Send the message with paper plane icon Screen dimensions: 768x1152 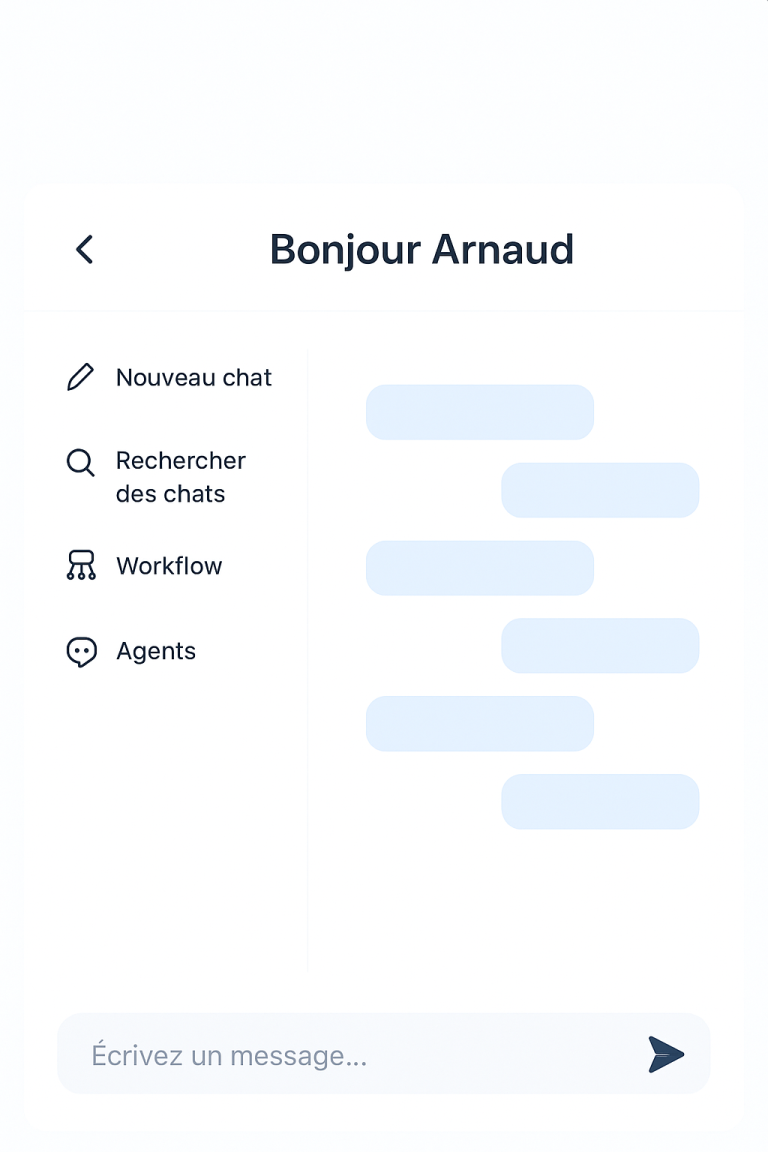(x=665, y=1054)
